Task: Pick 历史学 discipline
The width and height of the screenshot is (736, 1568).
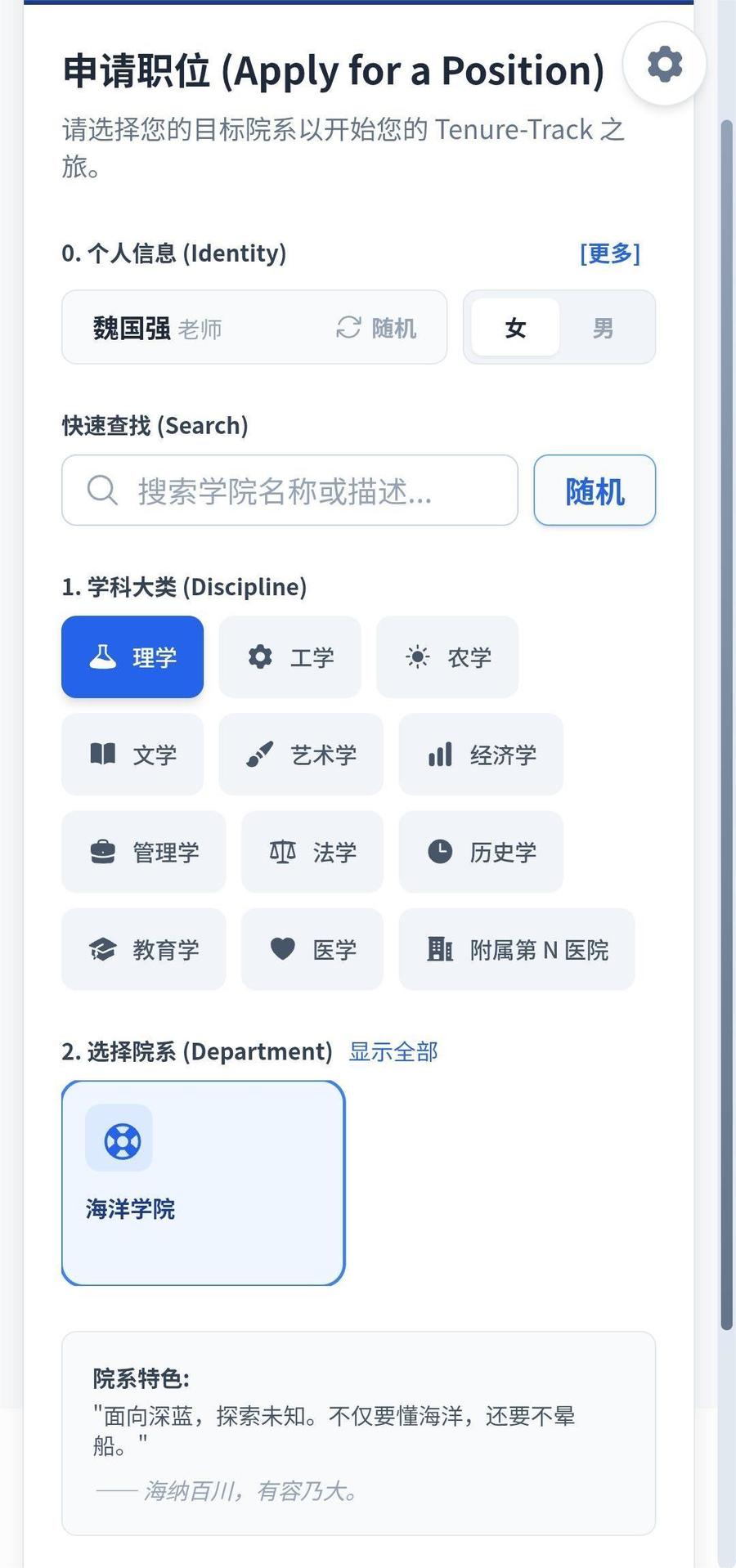Action: [481, 852]
